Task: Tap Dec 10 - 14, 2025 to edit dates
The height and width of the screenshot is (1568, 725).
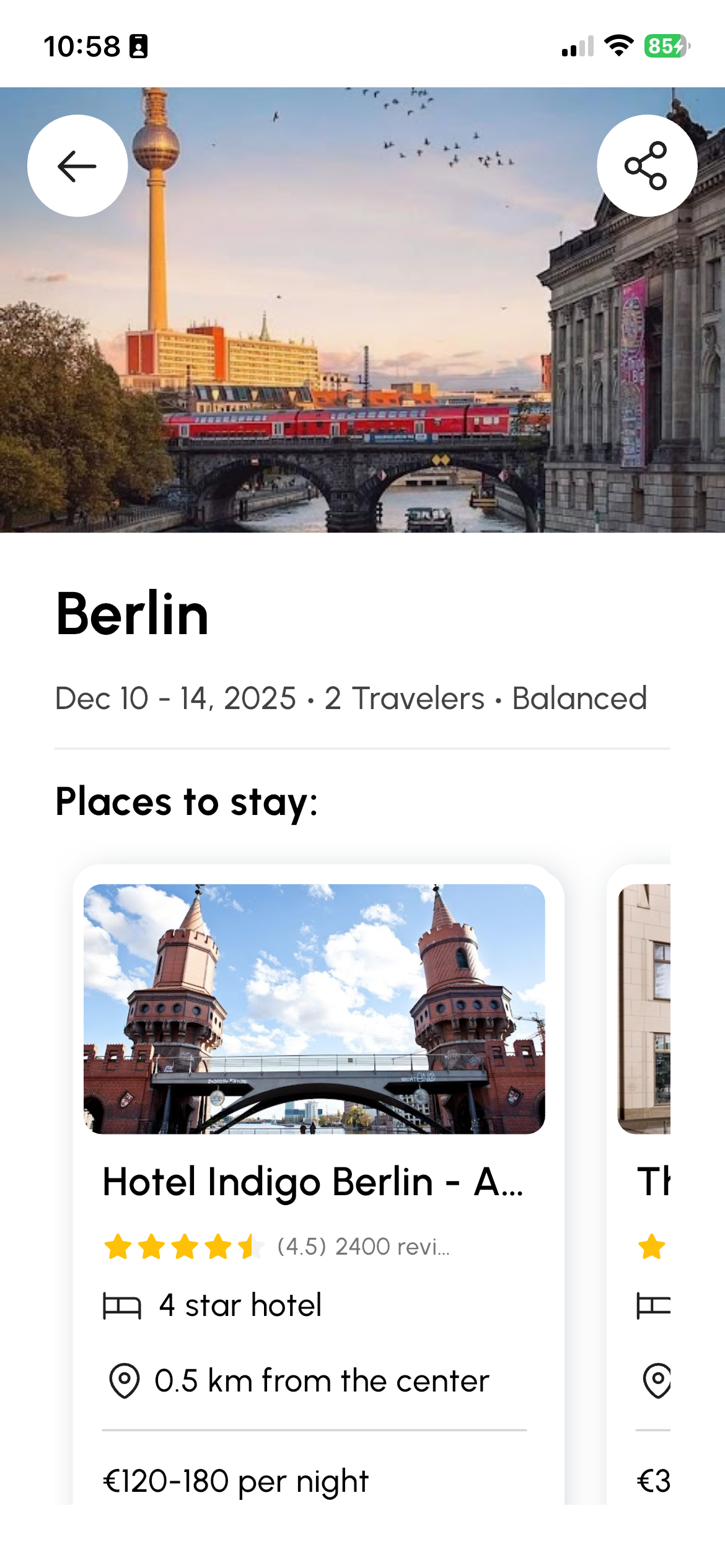Action: click(174, 699)
